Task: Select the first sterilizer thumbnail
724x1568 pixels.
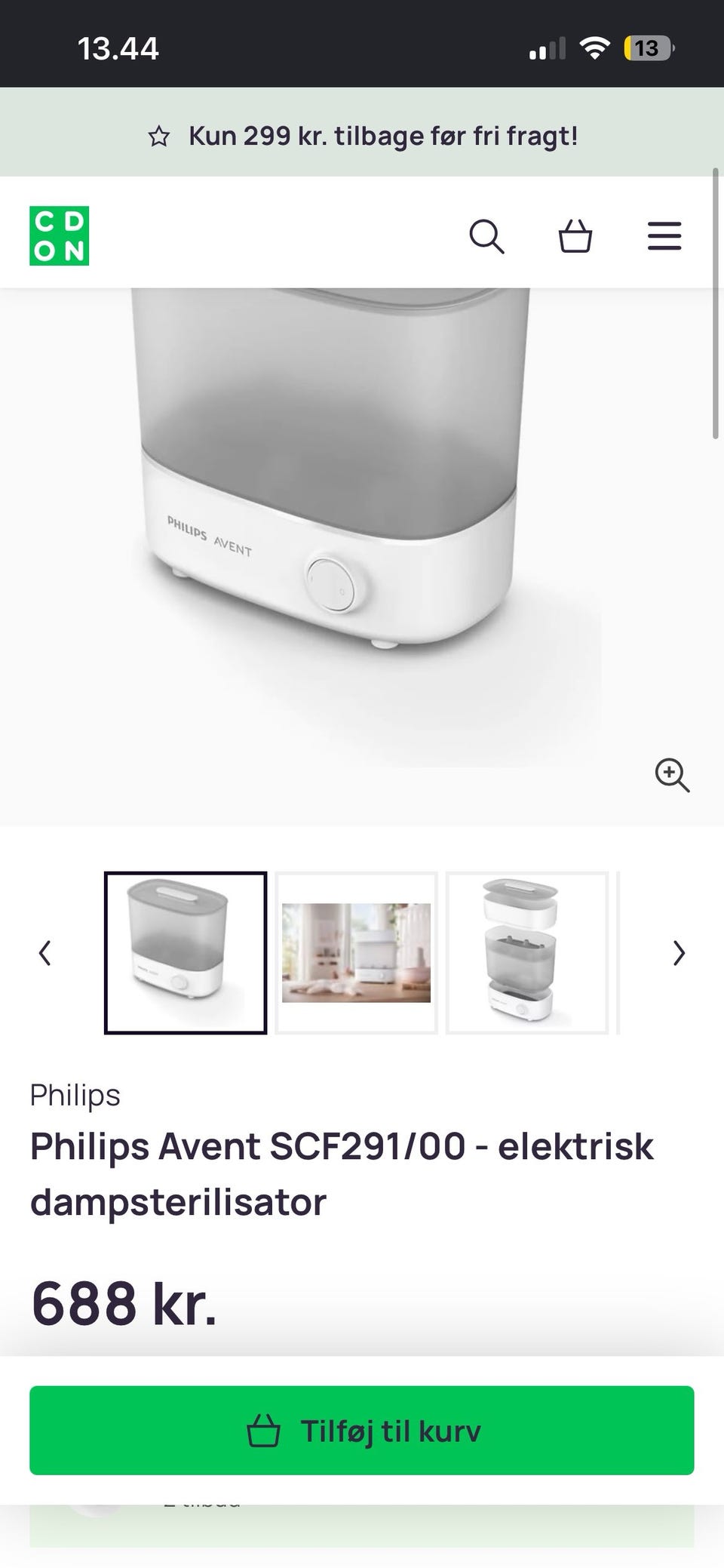Action: point(186,953)
